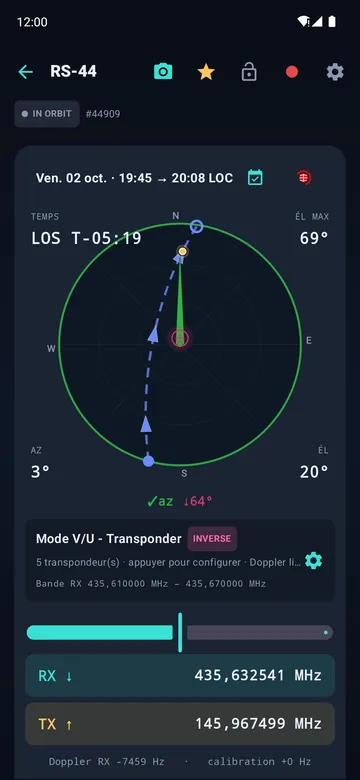
Task: Tap the TX frequency 145,967499 MHz row
Action: point(180,724)
